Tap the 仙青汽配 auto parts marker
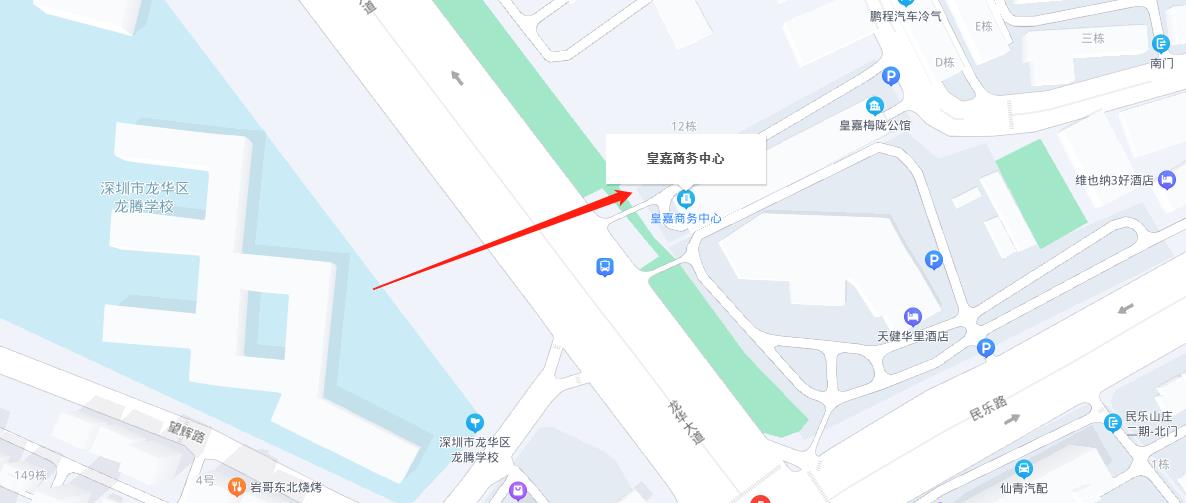 pos(1023,468)
